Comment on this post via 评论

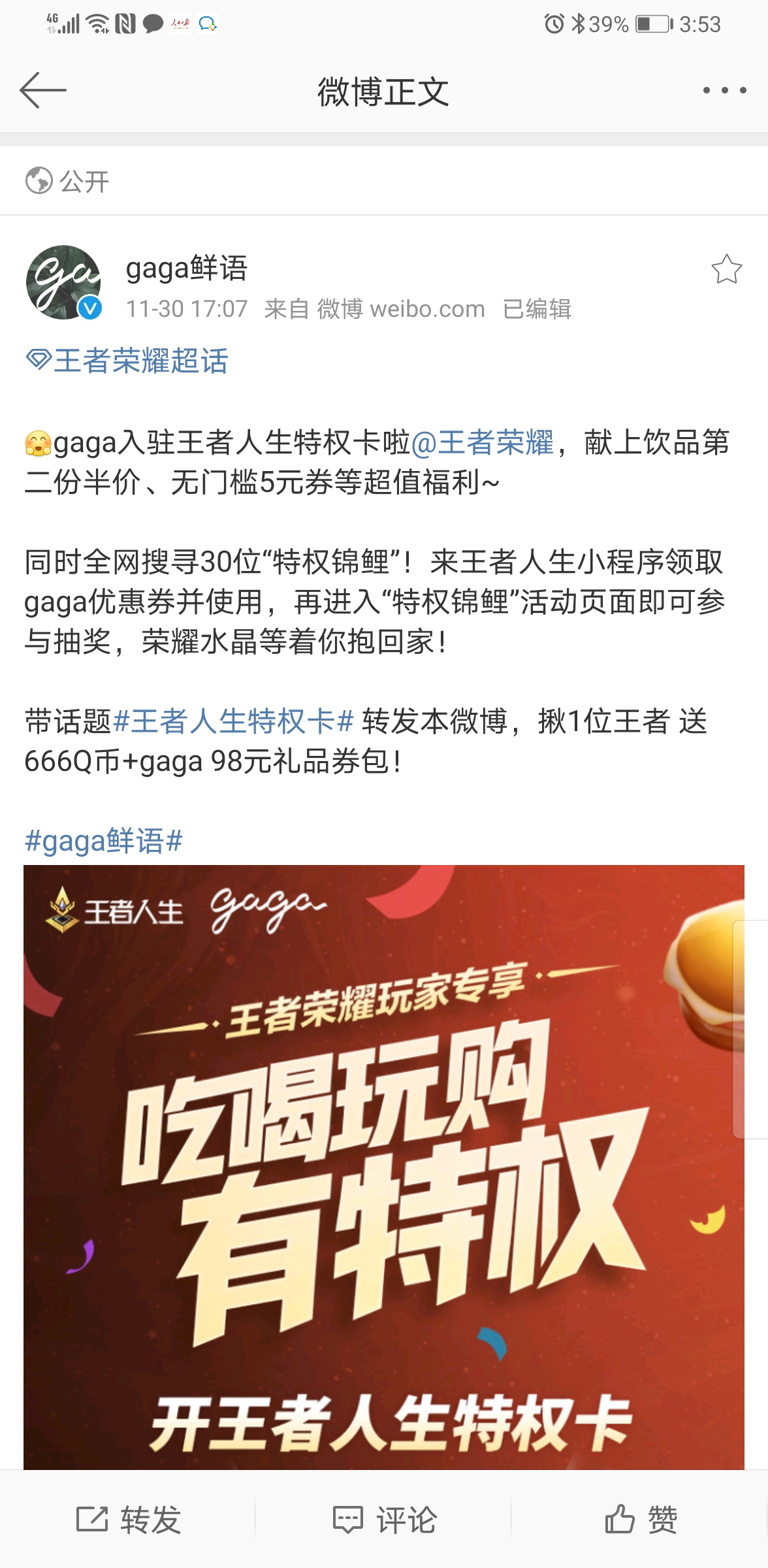pyautogui.click(x=384, y=1520)
